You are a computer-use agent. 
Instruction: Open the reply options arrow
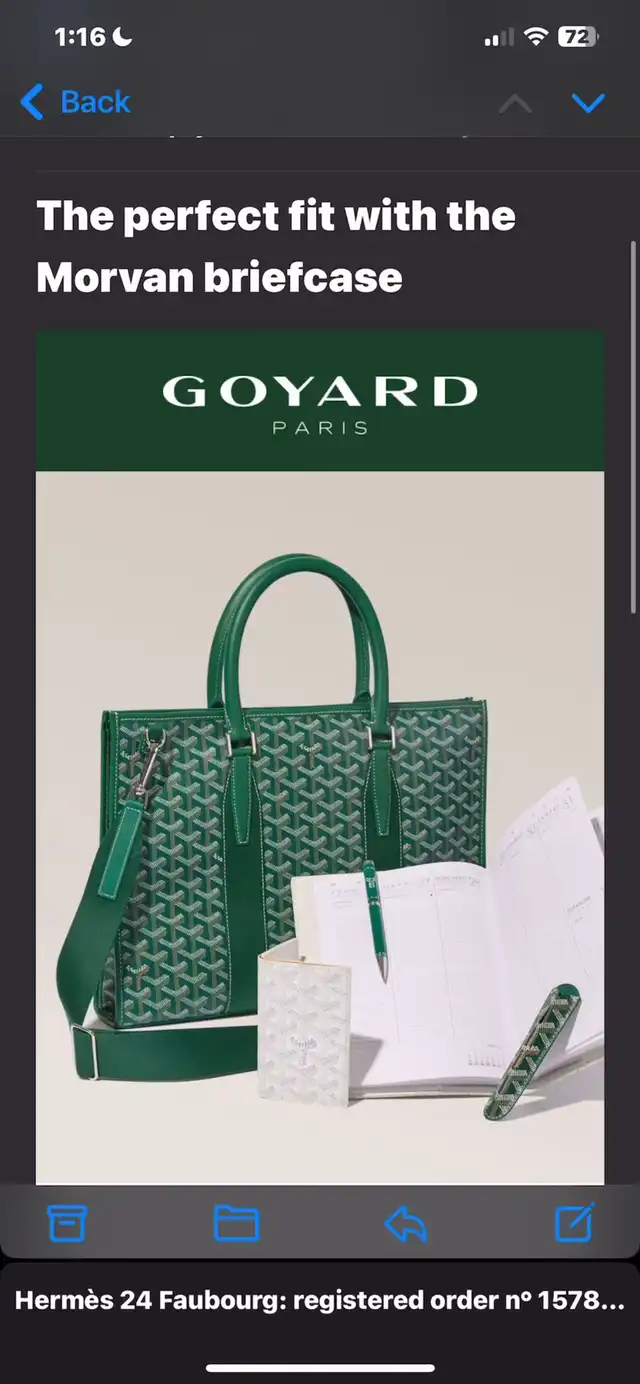pyautogui.click(x=406, y=1222)
